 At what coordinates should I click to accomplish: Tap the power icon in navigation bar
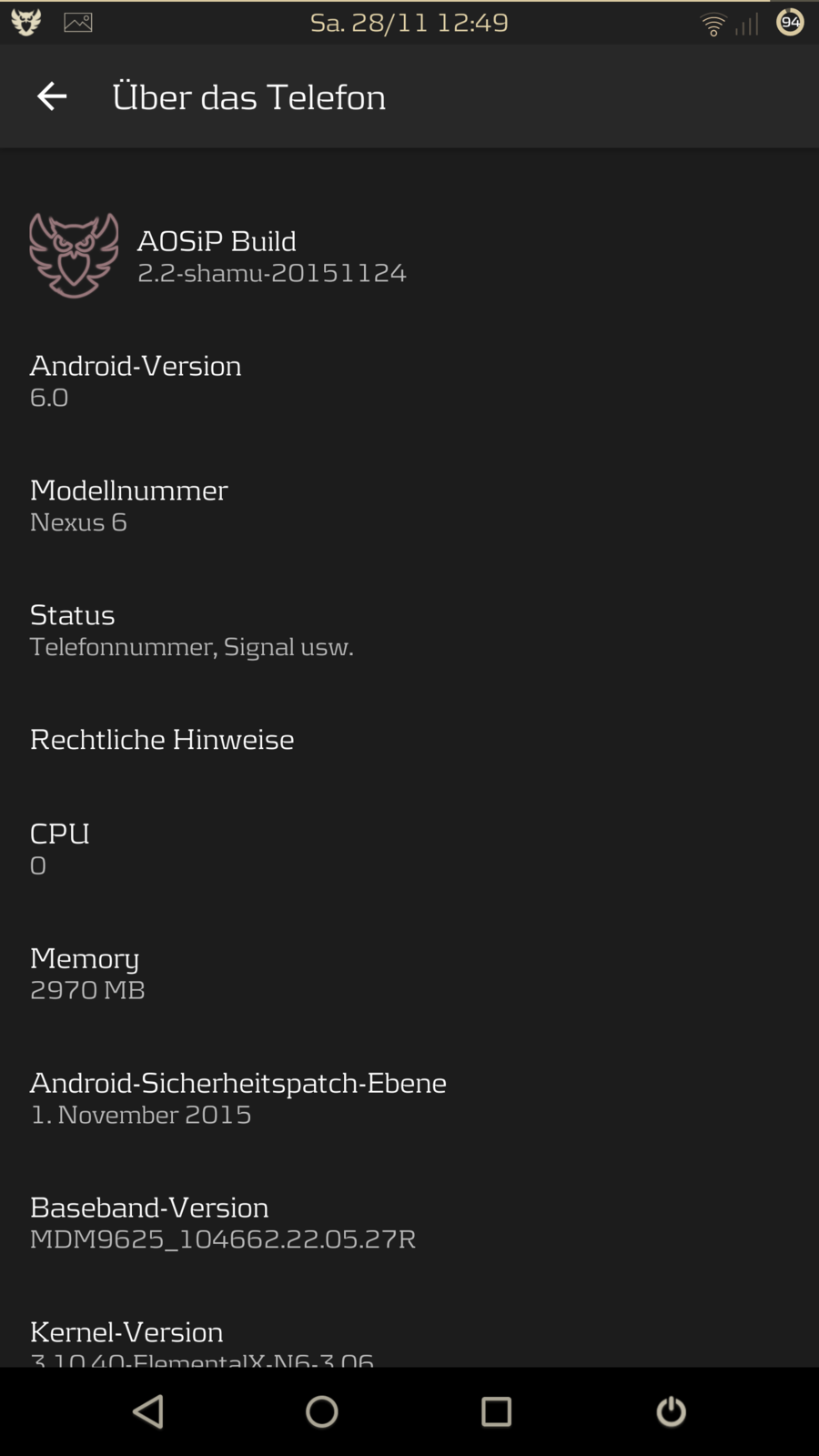point(671,1411)
